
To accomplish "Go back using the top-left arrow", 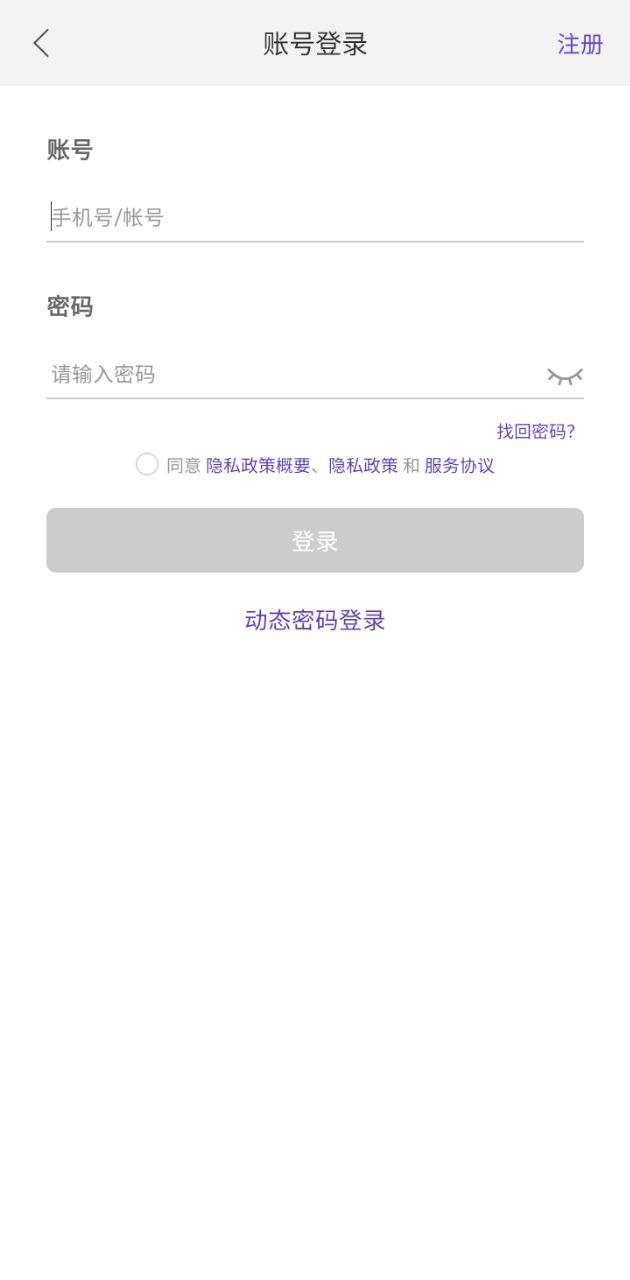I will pyautogui.click(x=41, y=43).
